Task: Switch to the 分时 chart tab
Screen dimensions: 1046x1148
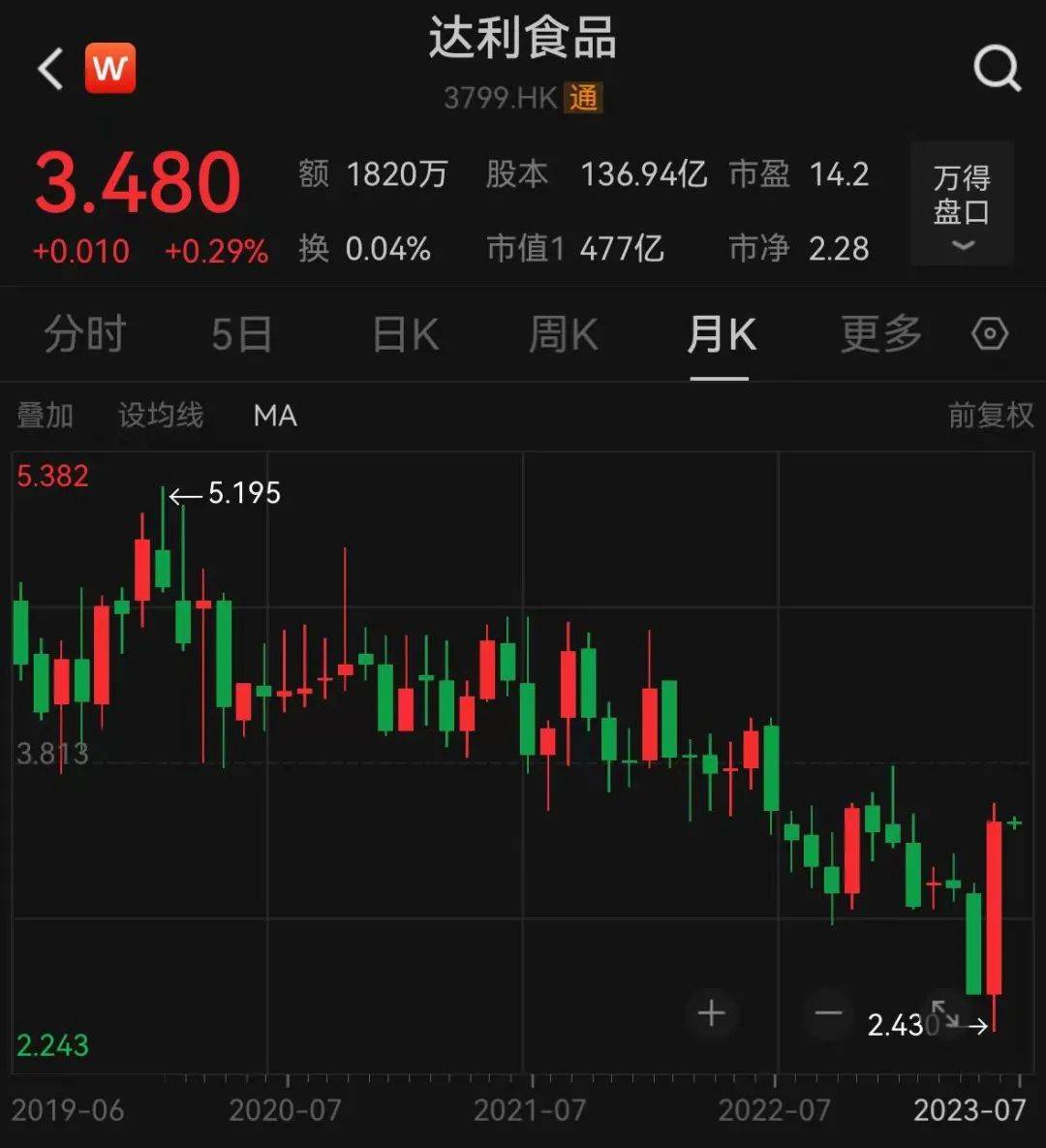Action: (85, 335)
